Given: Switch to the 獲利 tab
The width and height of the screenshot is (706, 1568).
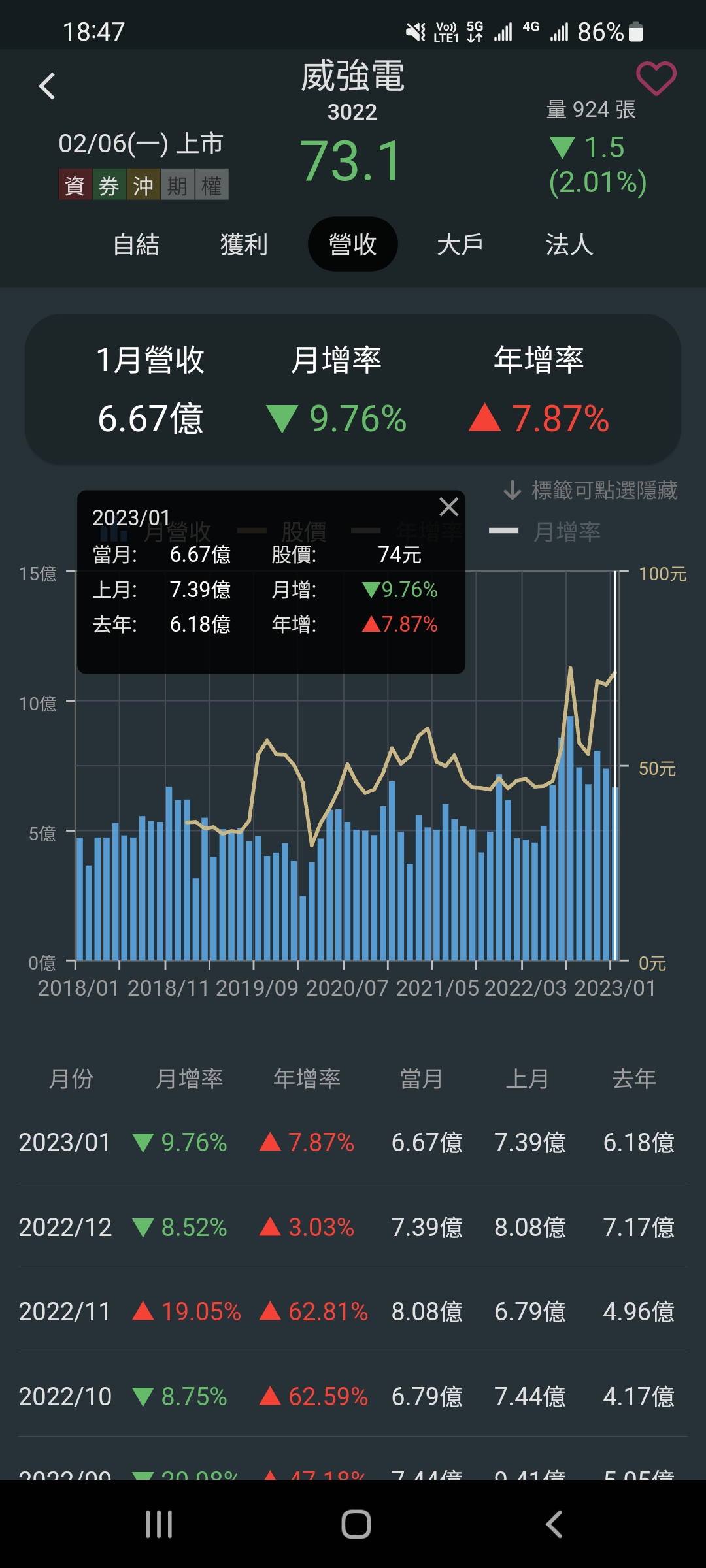Looking at the screenshot, I should [x=244, y=245].
